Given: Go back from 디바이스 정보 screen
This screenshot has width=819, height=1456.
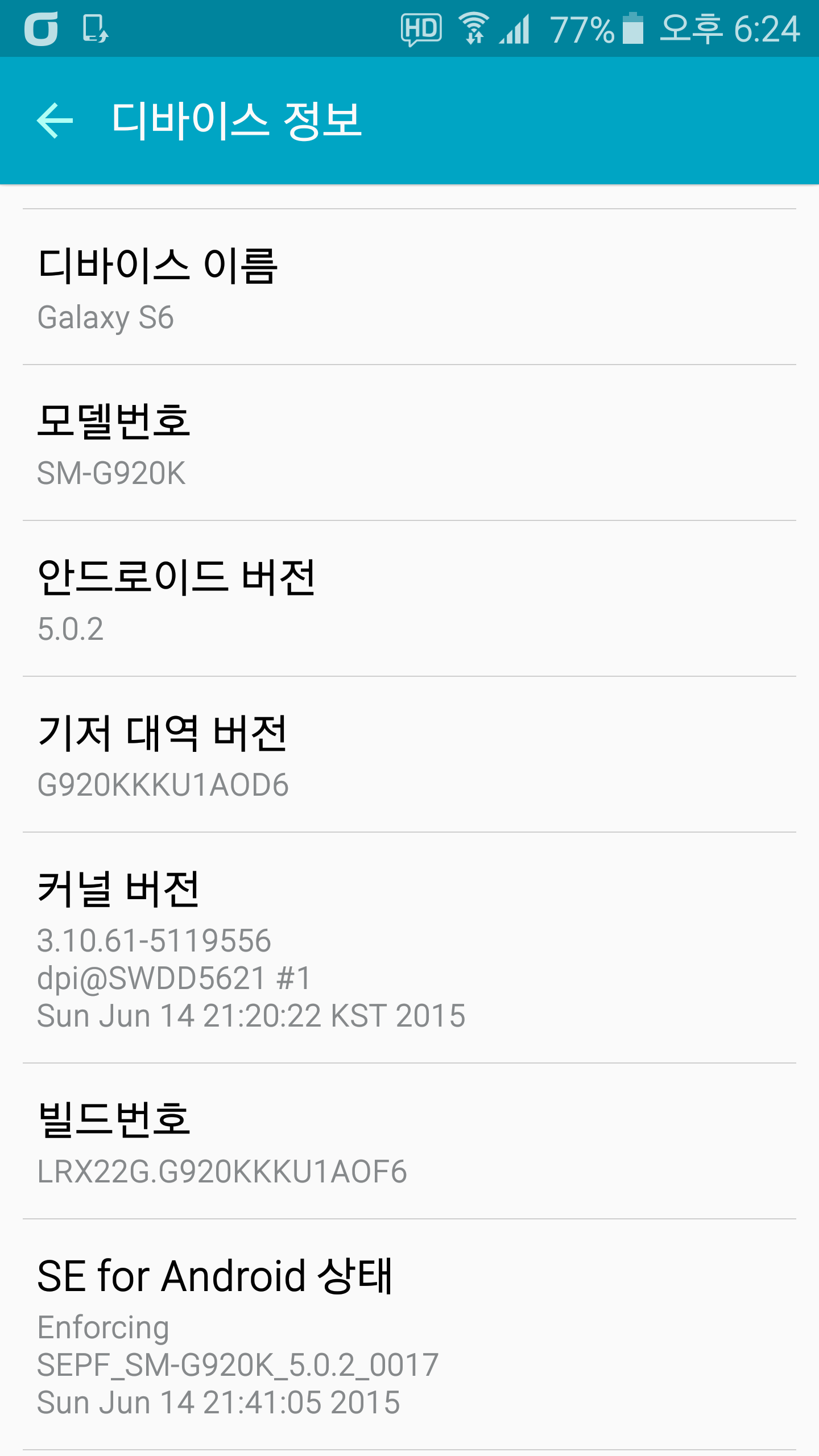Looking at the screenshot, I should (x=55, y=120).
